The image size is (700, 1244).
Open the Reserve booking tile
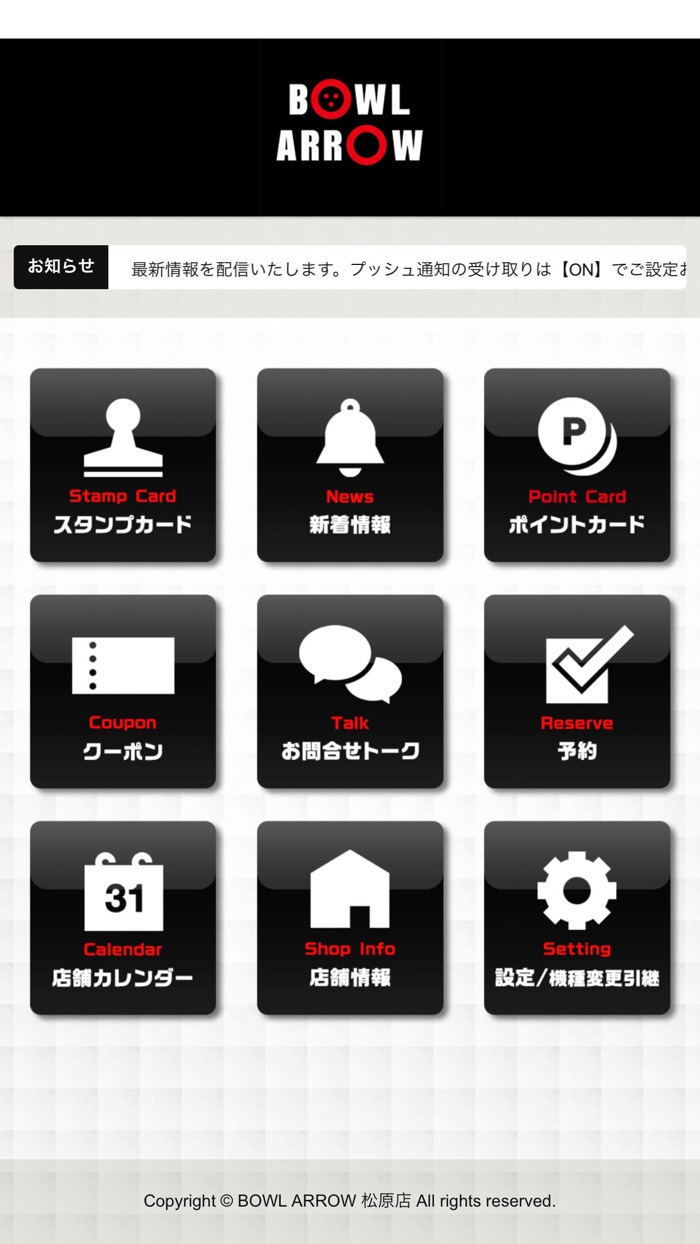click(x=577, y=692)
